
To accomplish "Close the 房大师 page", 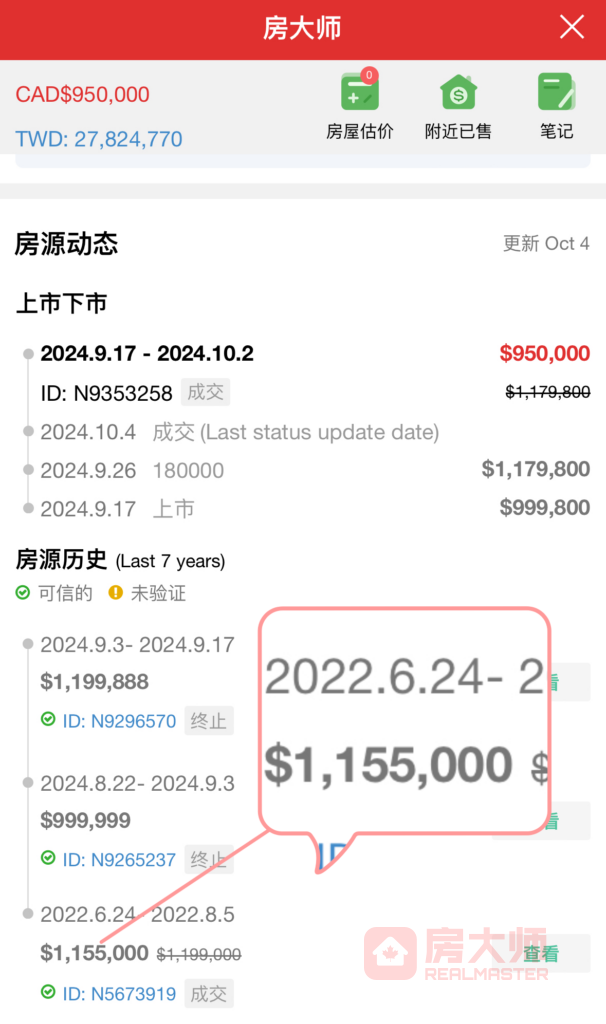I will [572, 28].
